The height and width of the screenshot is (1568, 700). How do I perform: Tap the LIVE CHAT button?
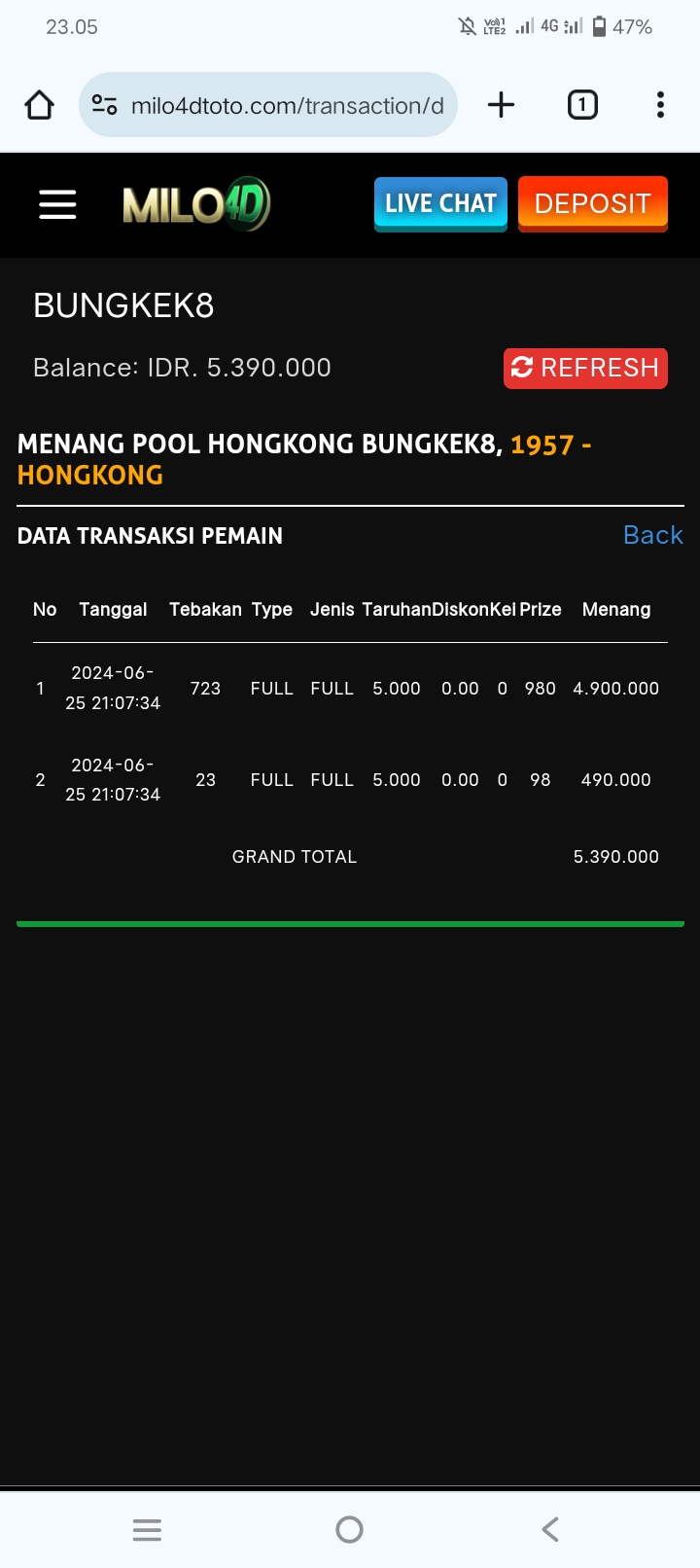[x=440, y=203]
